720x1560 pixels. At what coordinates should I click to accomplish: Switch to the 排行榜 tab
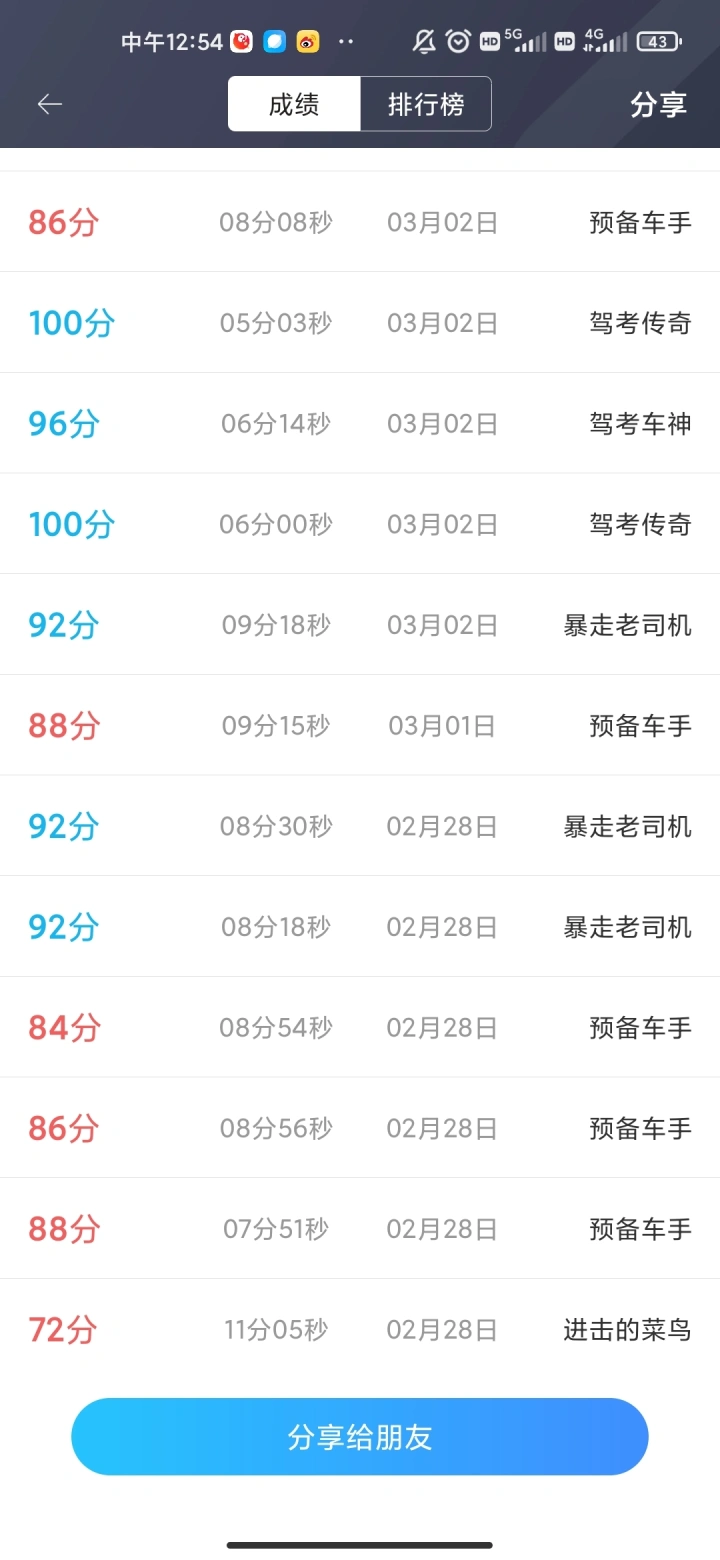point(426,104)
